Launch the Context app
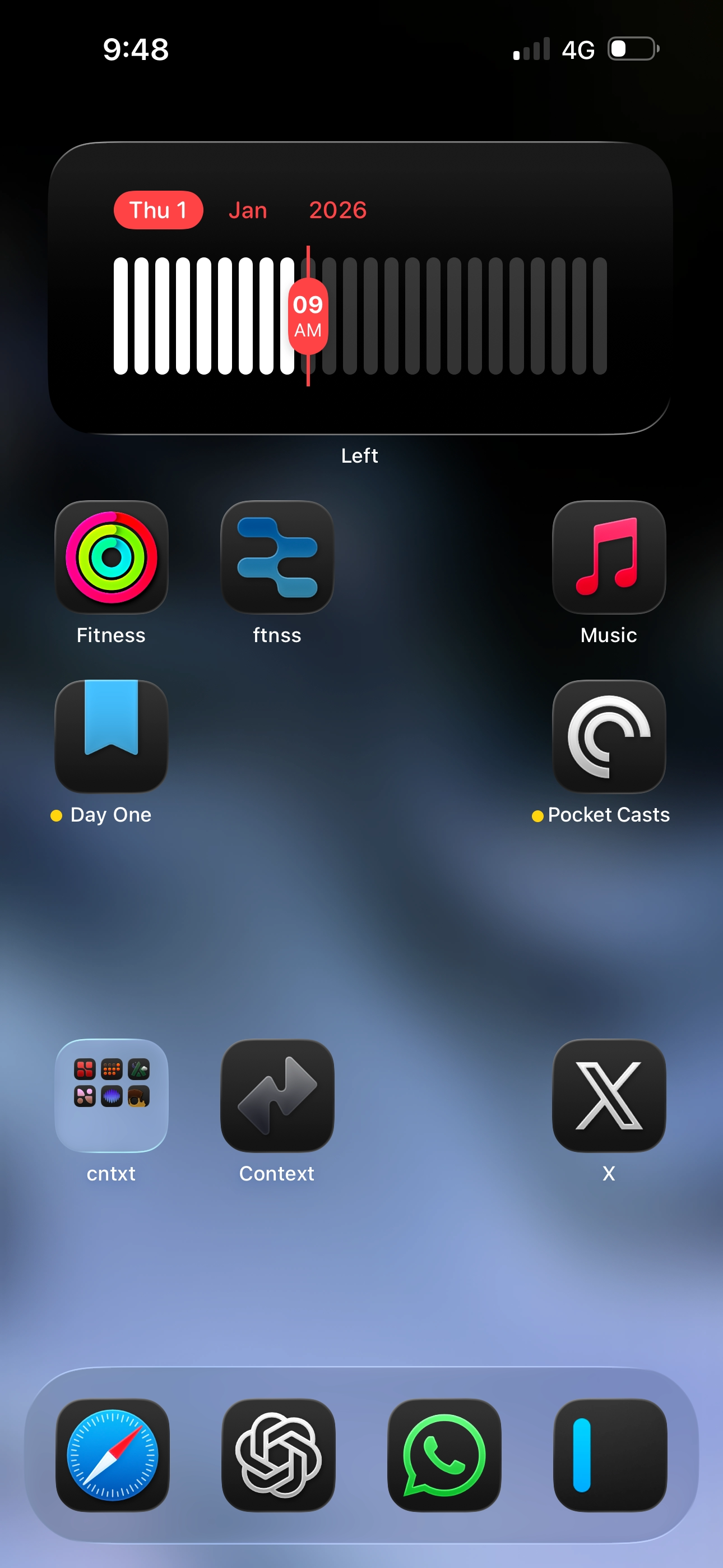The height and width of the screenshot is (1568, 723). [x=277, y=1095]
